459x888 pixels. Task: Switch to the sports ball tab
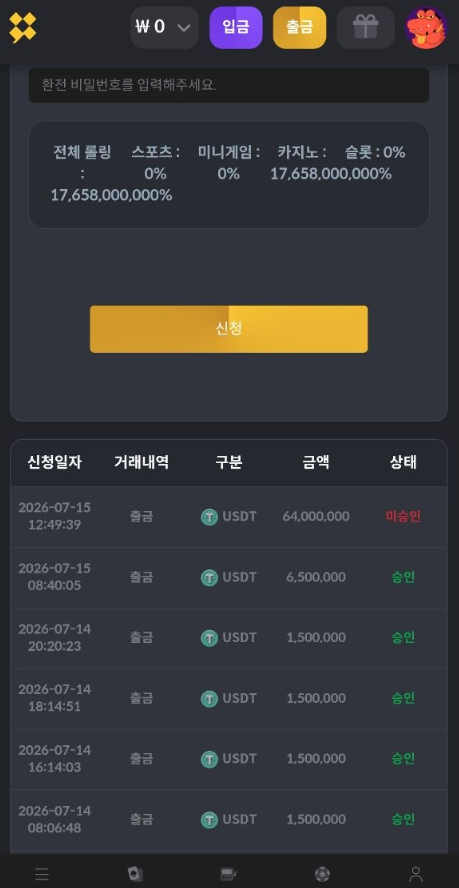[x=322, y=874]
